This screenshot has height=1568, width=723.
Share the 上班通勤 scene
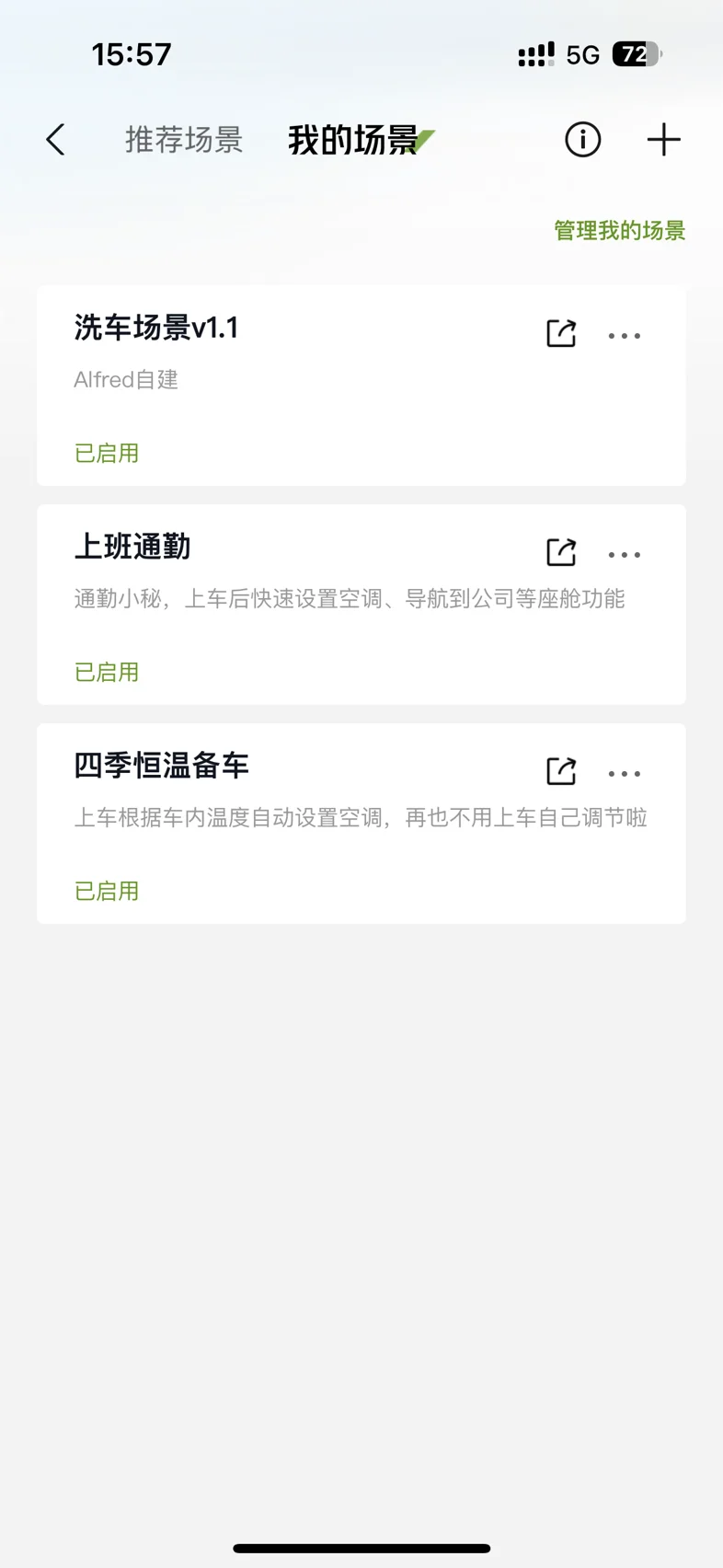point(561,552)
